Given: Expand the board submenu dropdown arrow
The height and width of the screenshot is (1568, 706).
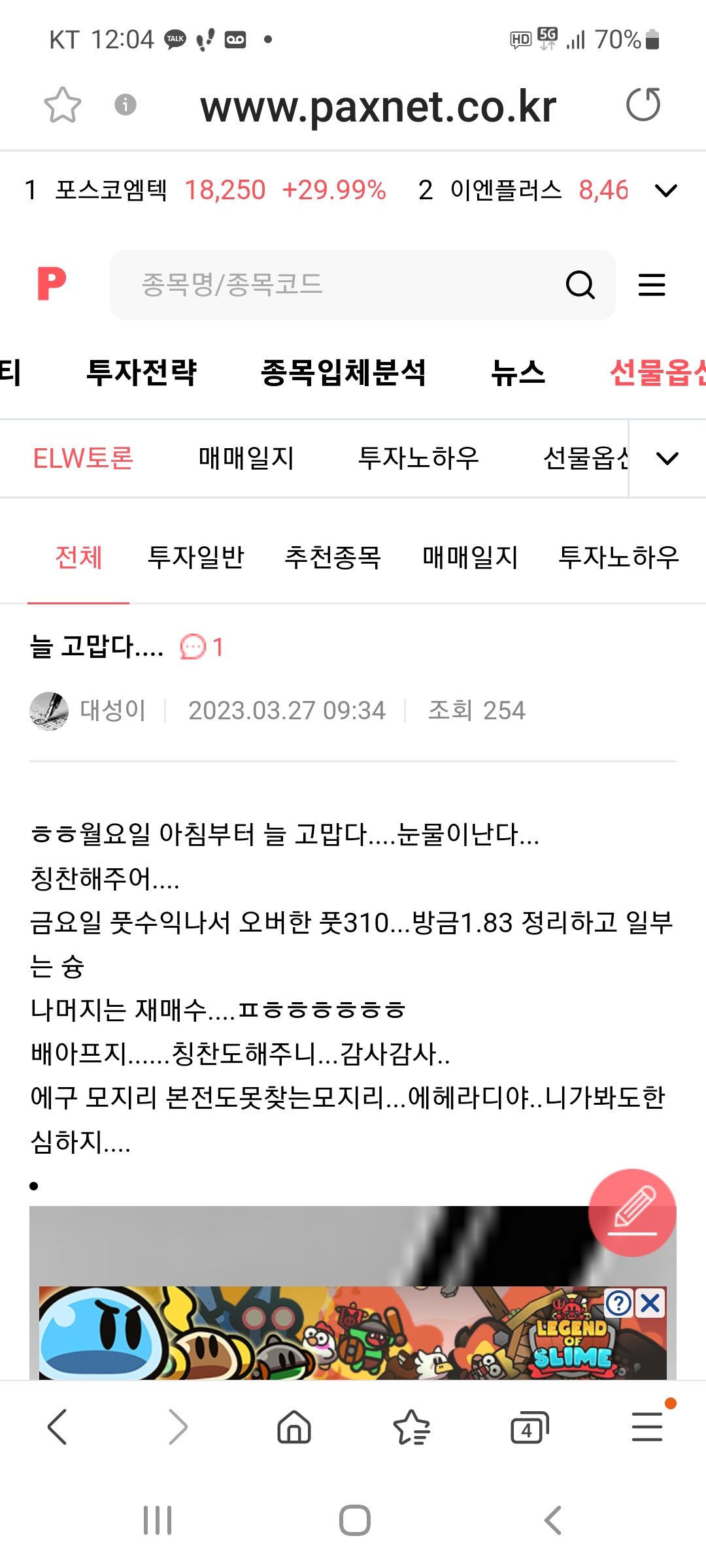Looking at the screenshot, I should (x=667, y=459).
